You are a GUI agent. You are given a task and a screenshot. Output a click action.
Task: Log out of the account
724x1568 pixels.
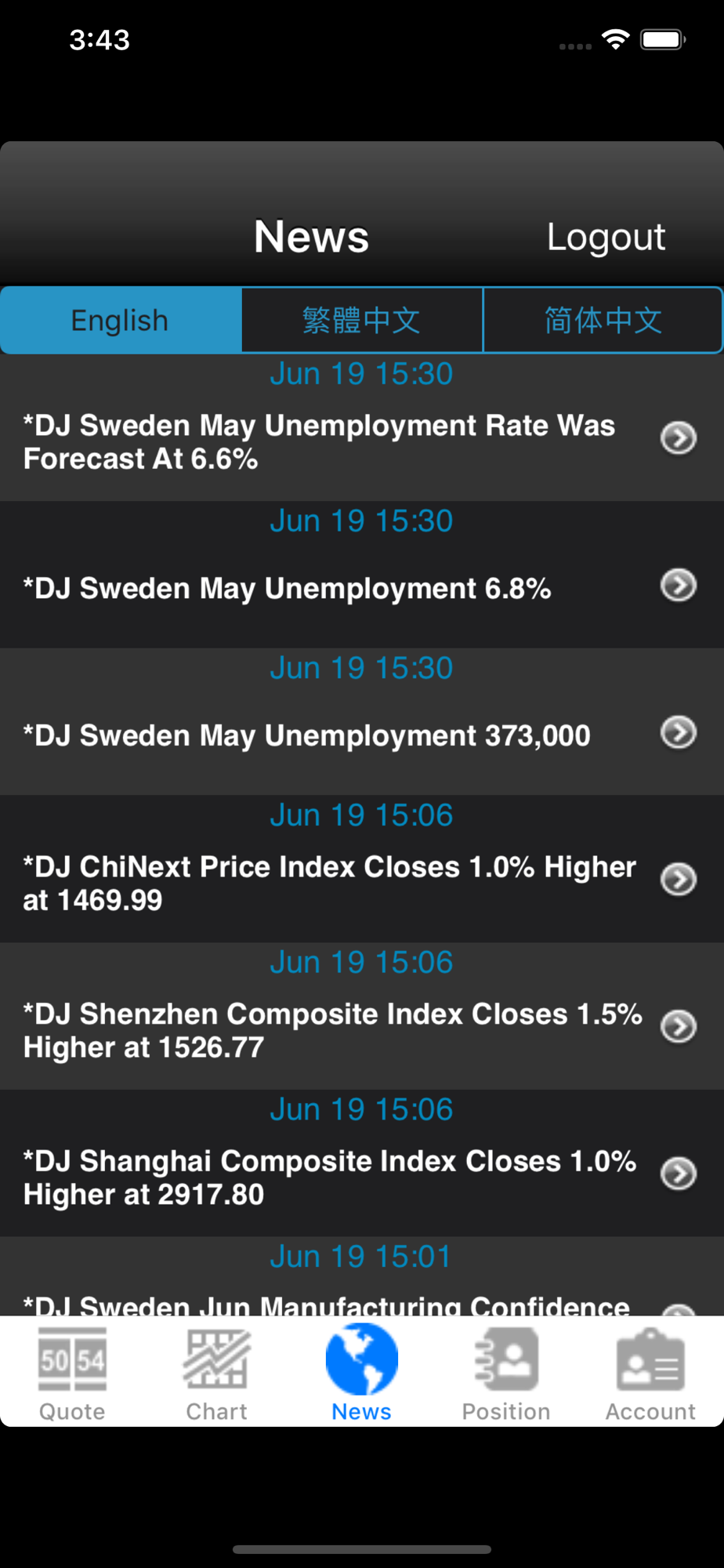coord(606,237)
